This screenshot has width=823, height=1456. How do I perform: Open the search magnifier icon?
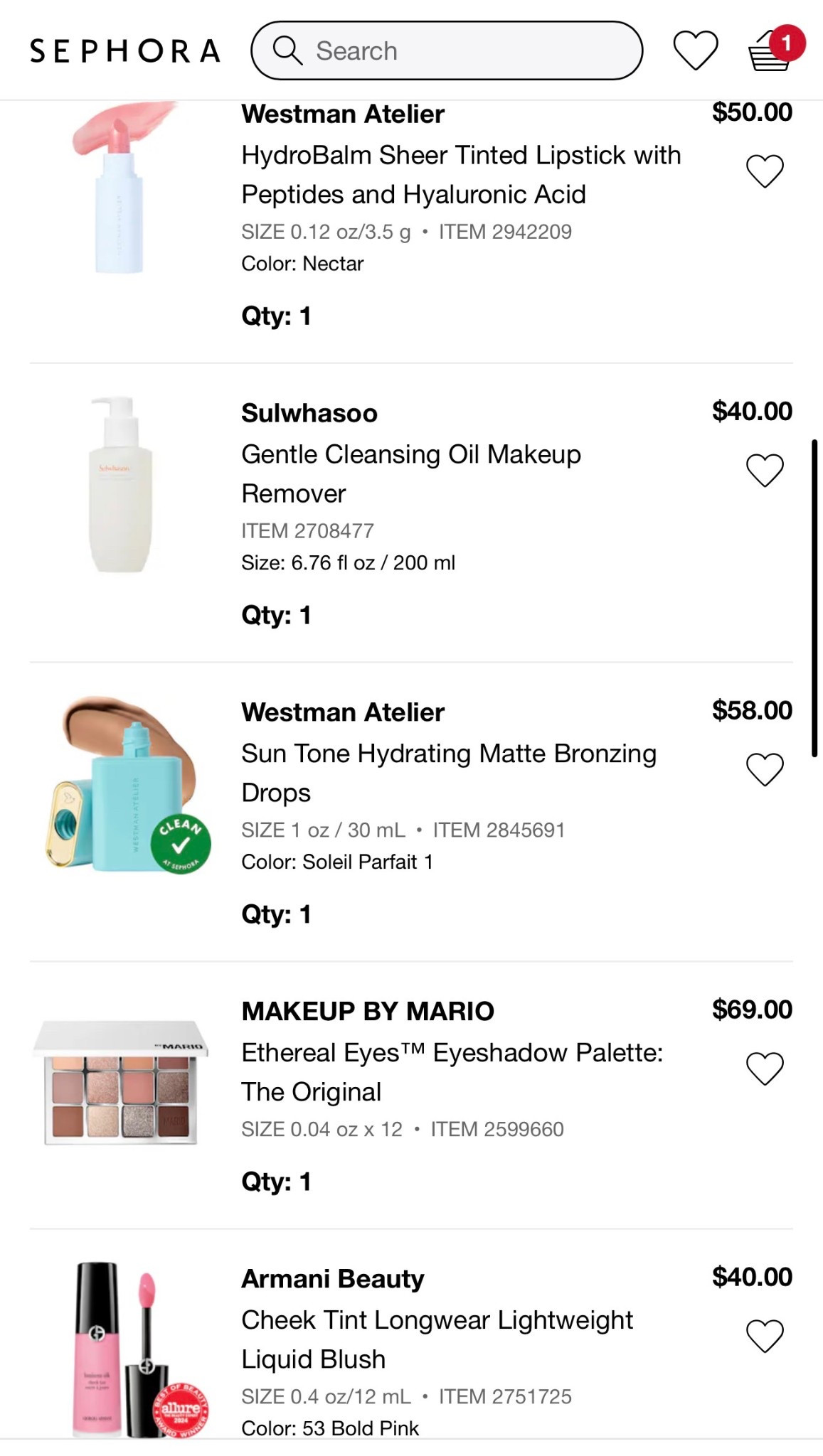coord(287,50)
